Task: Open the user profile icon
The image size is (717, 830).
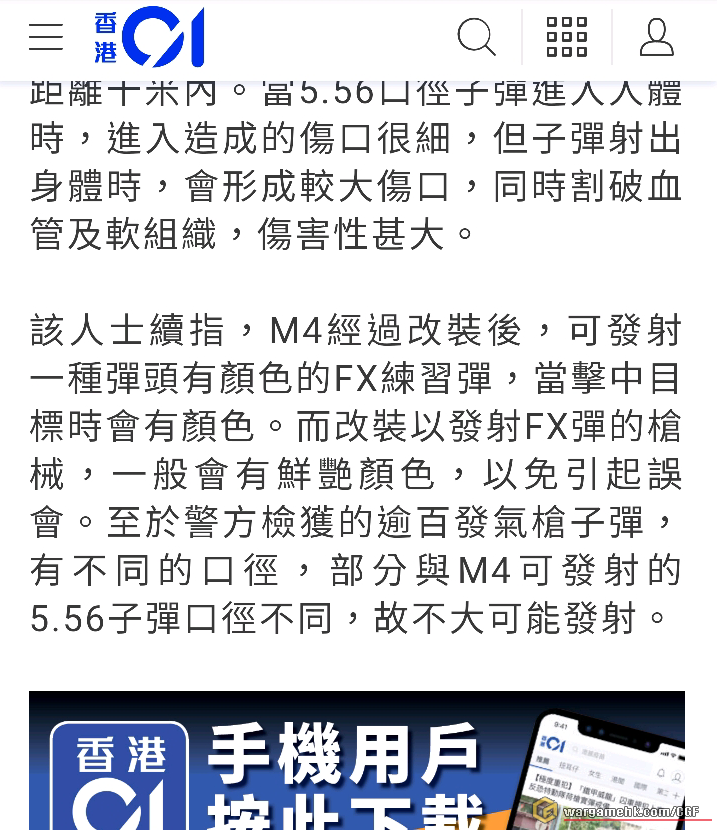Action: click(657, 37)
